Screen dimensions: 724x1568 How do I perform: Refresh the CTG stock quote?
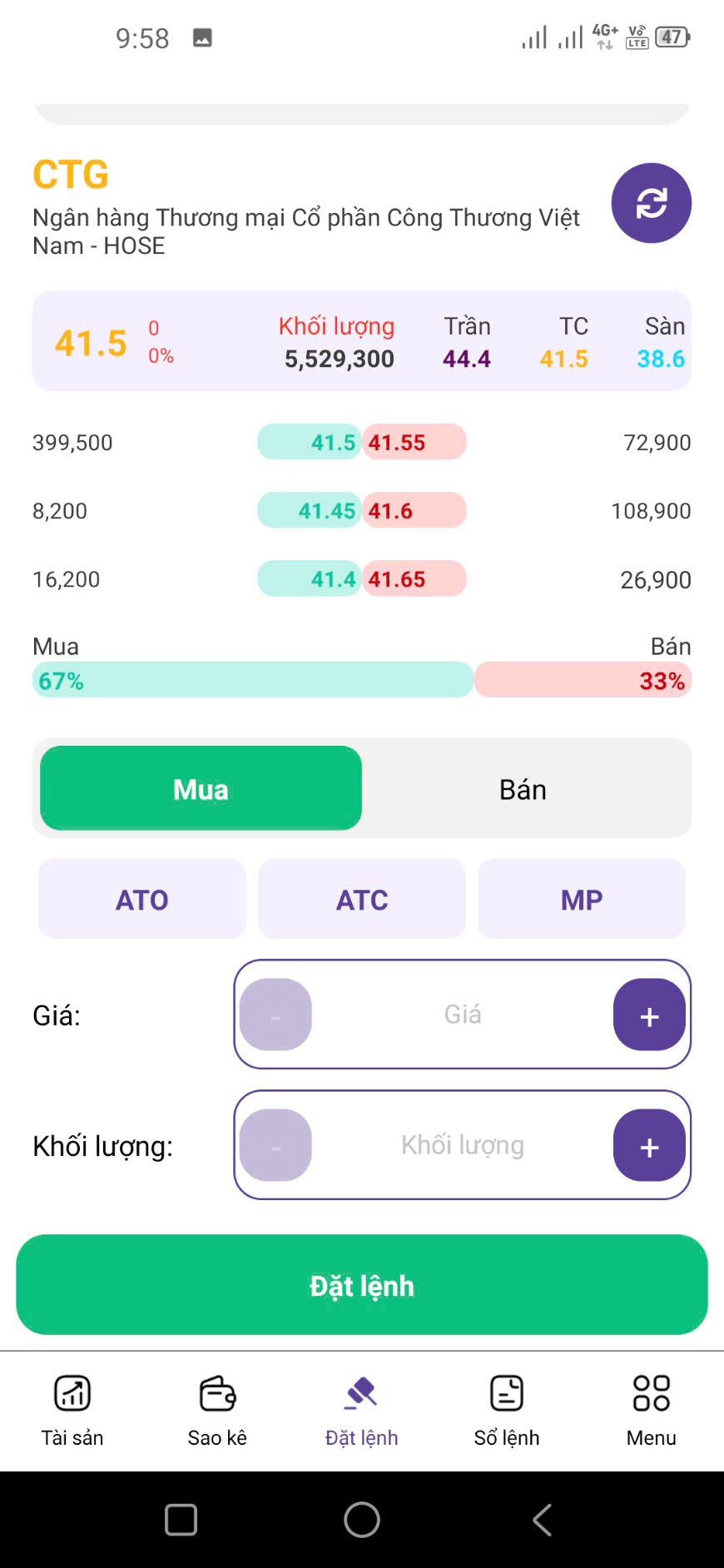(651, 203)
